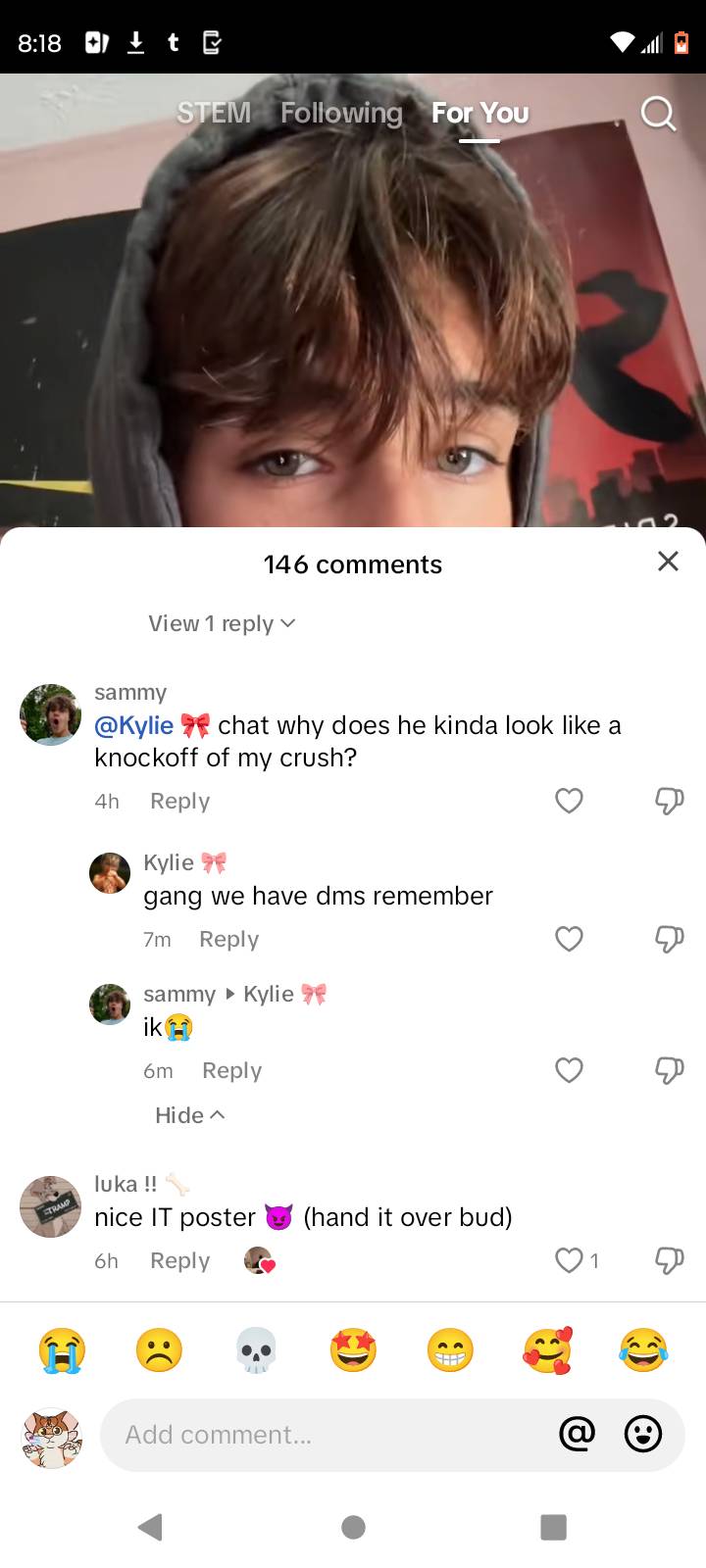Open the search magnifier icon
Viewport: 706px width, 1568px height.
tap(658, 114)
